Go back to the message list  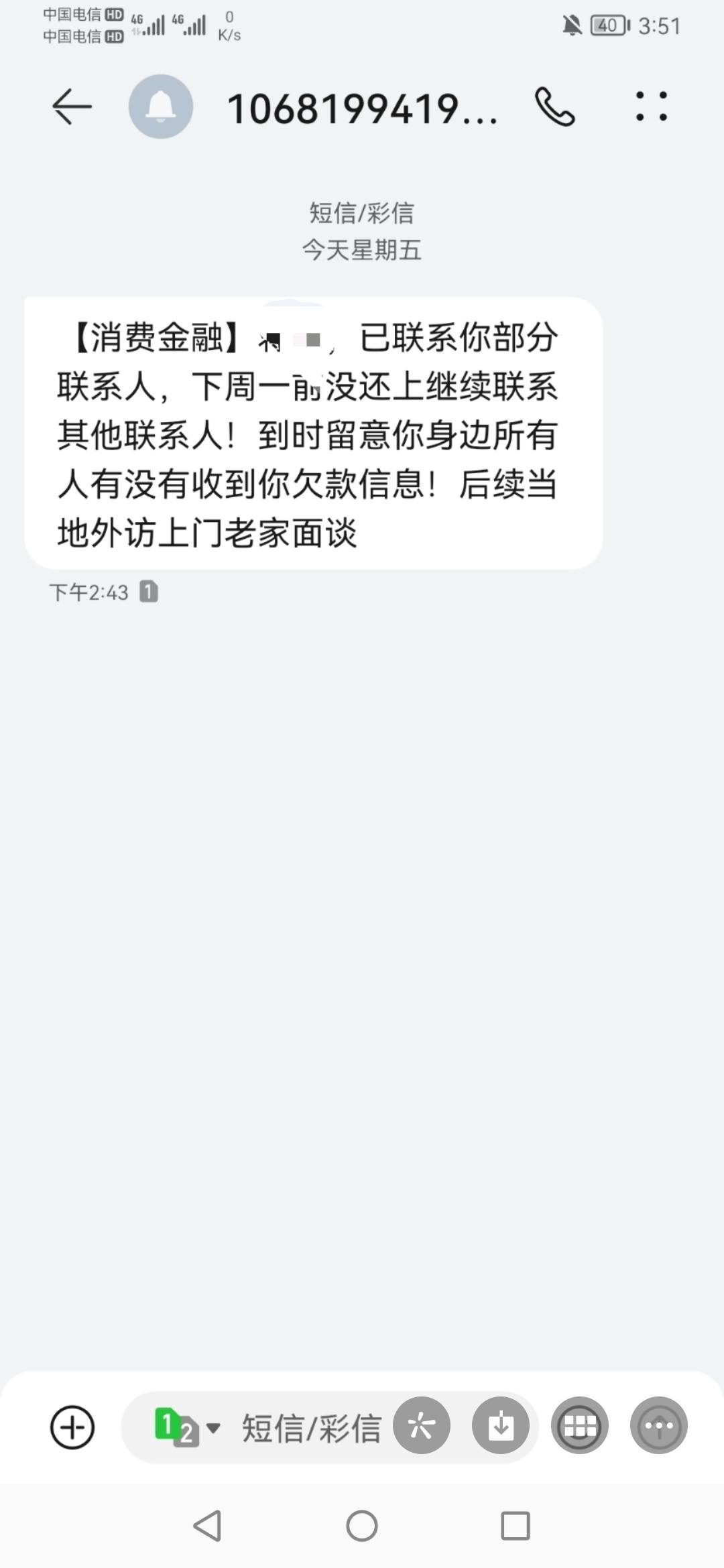[72, 107]
